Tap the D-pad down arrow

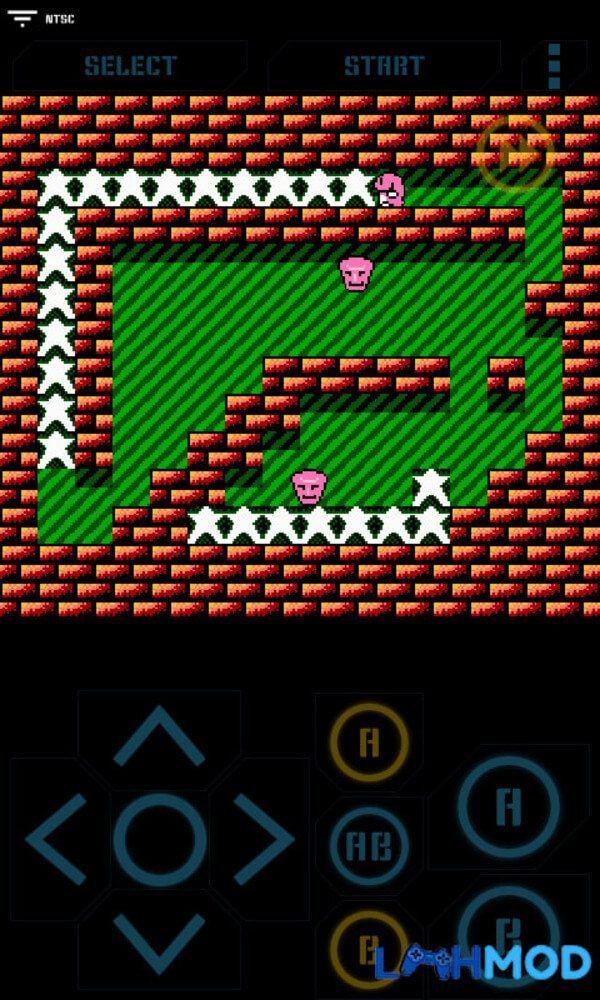[159, 942]
